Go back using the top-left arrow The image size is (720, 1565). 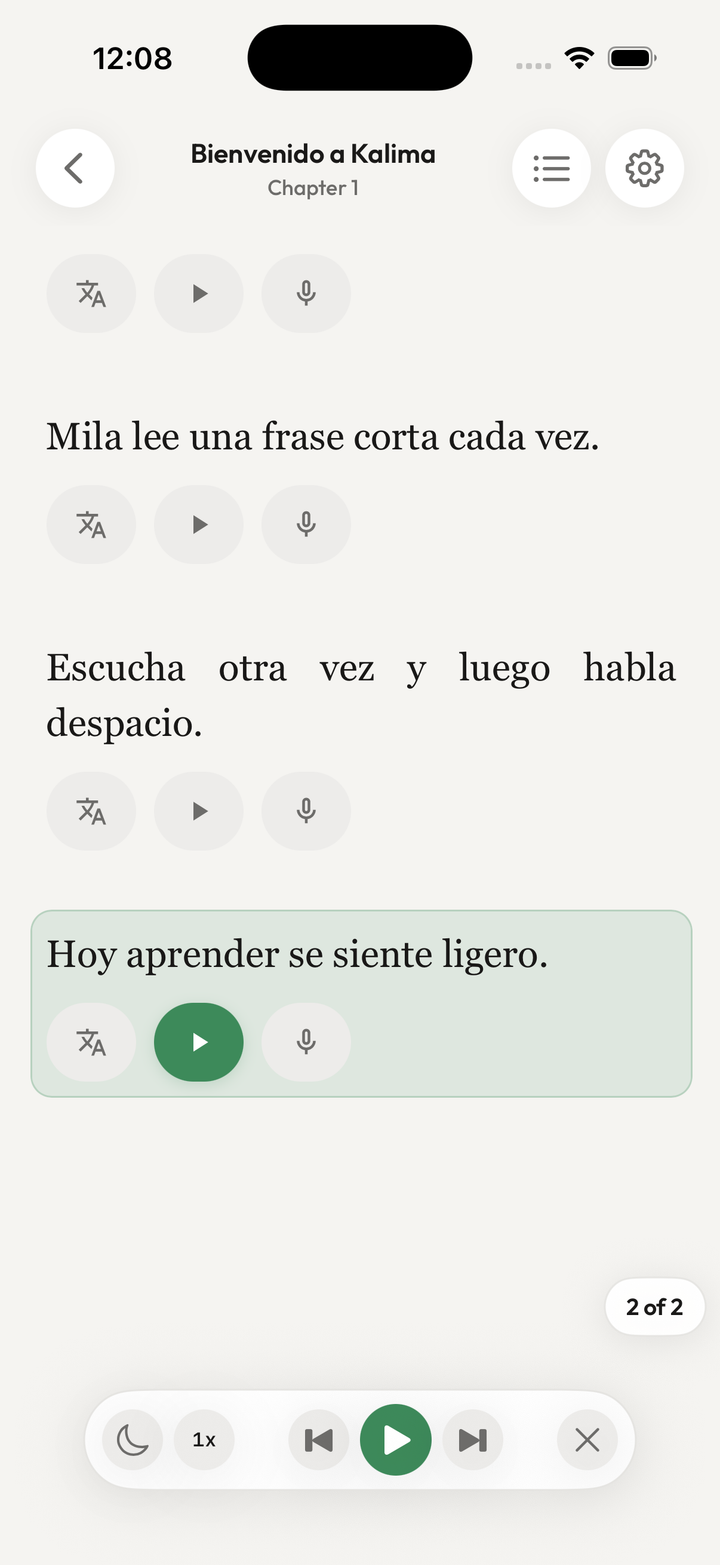(75, 168)
